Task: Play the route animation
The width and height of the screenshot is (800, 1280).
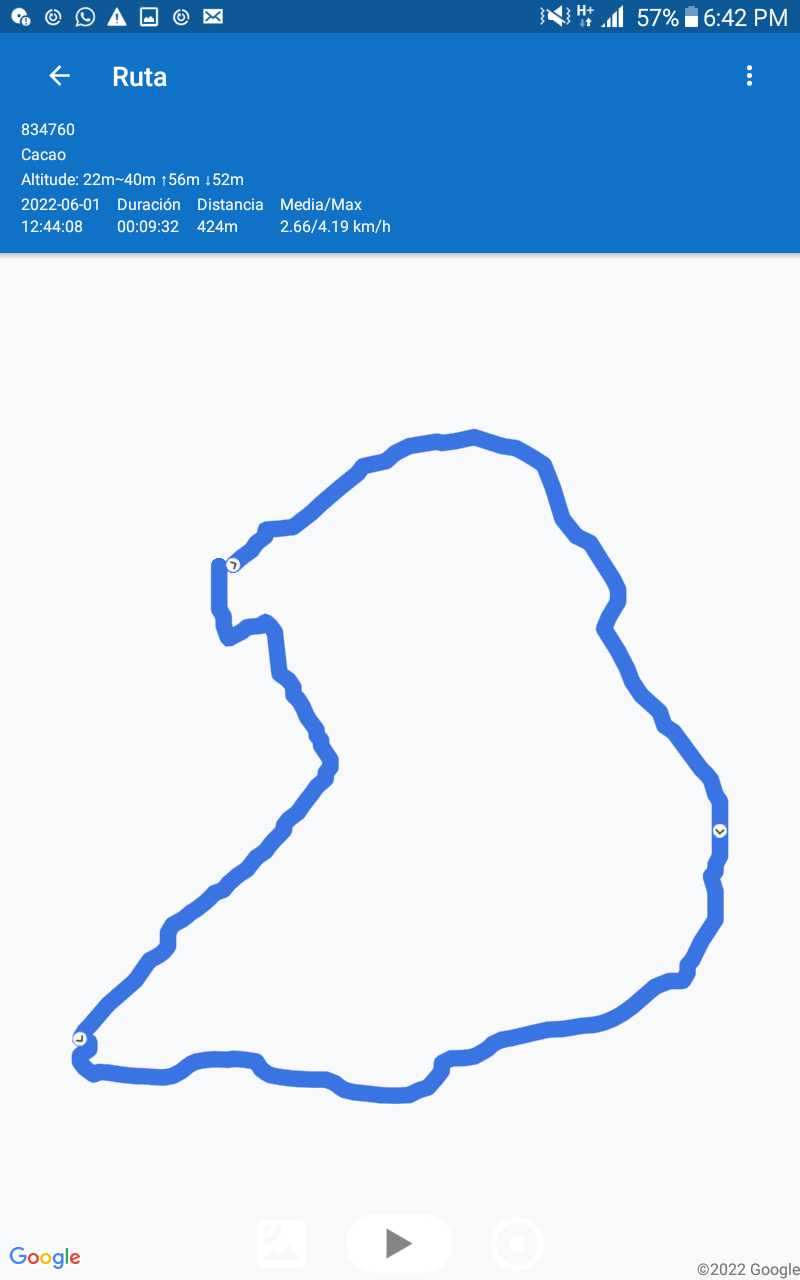Action: pos(399,1243)
